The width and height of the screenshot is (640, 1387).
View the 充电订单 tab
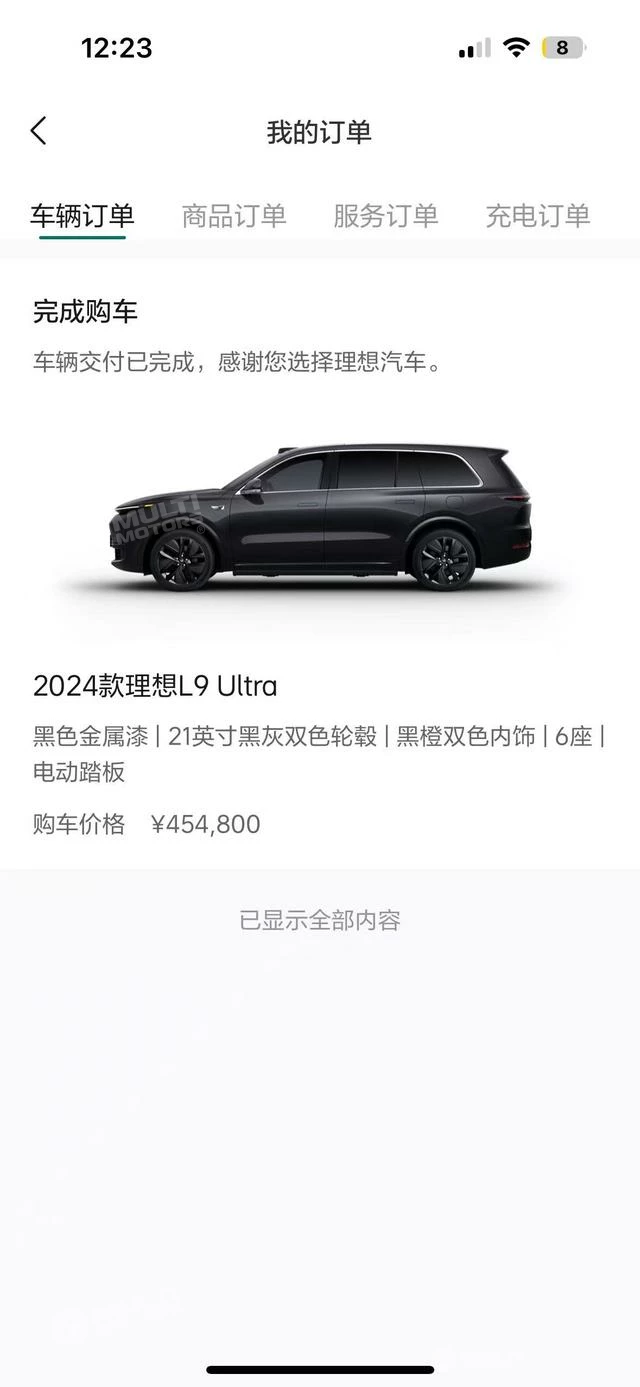pos(537,215)
